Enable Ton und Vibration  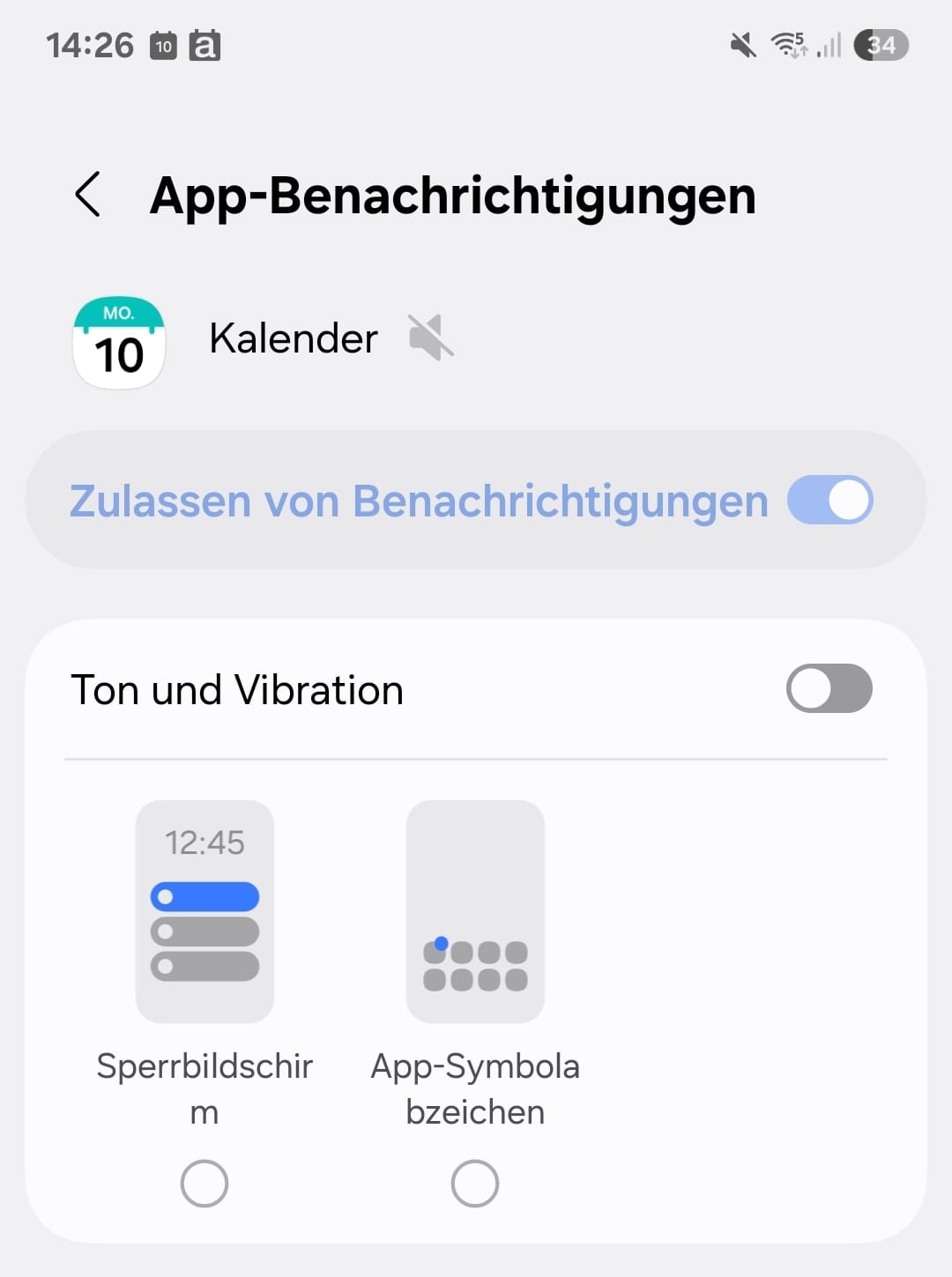tap(829, 688)
